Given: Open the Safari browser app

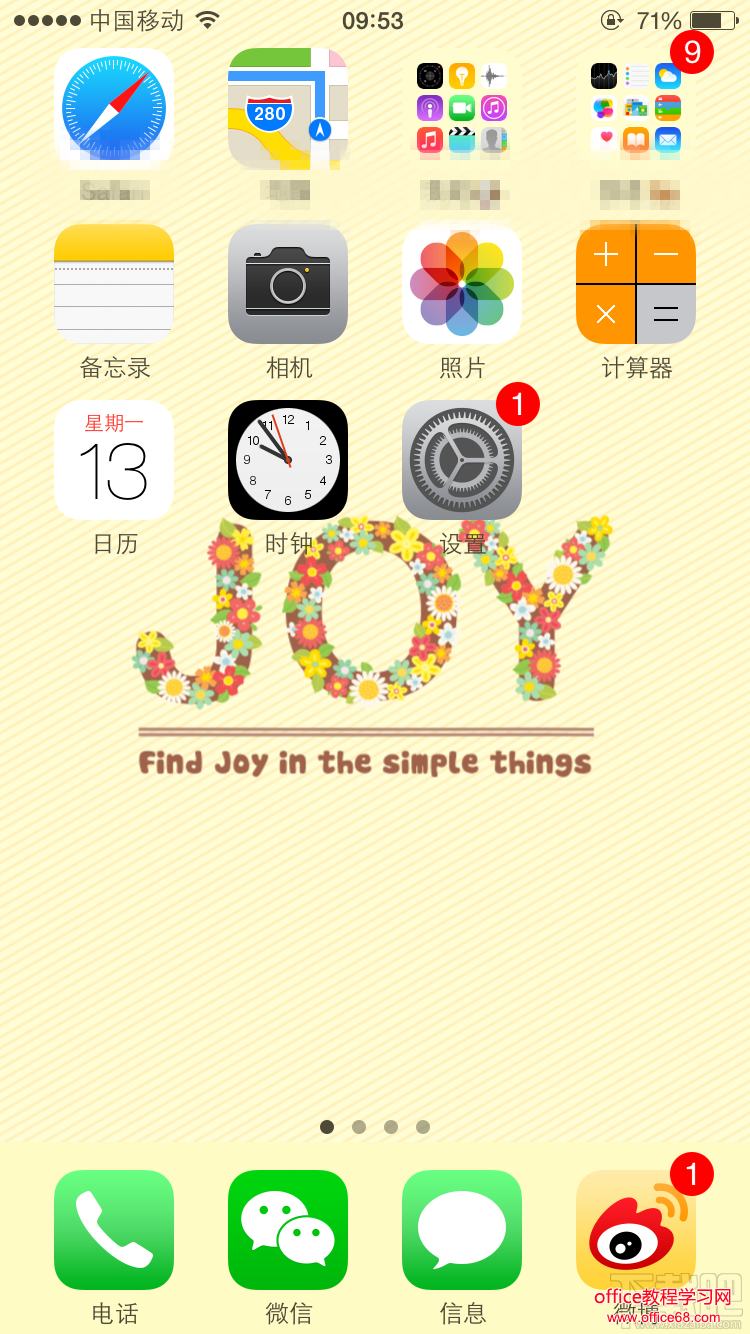Looking at the screenshot, I should (x=113, y=108).
